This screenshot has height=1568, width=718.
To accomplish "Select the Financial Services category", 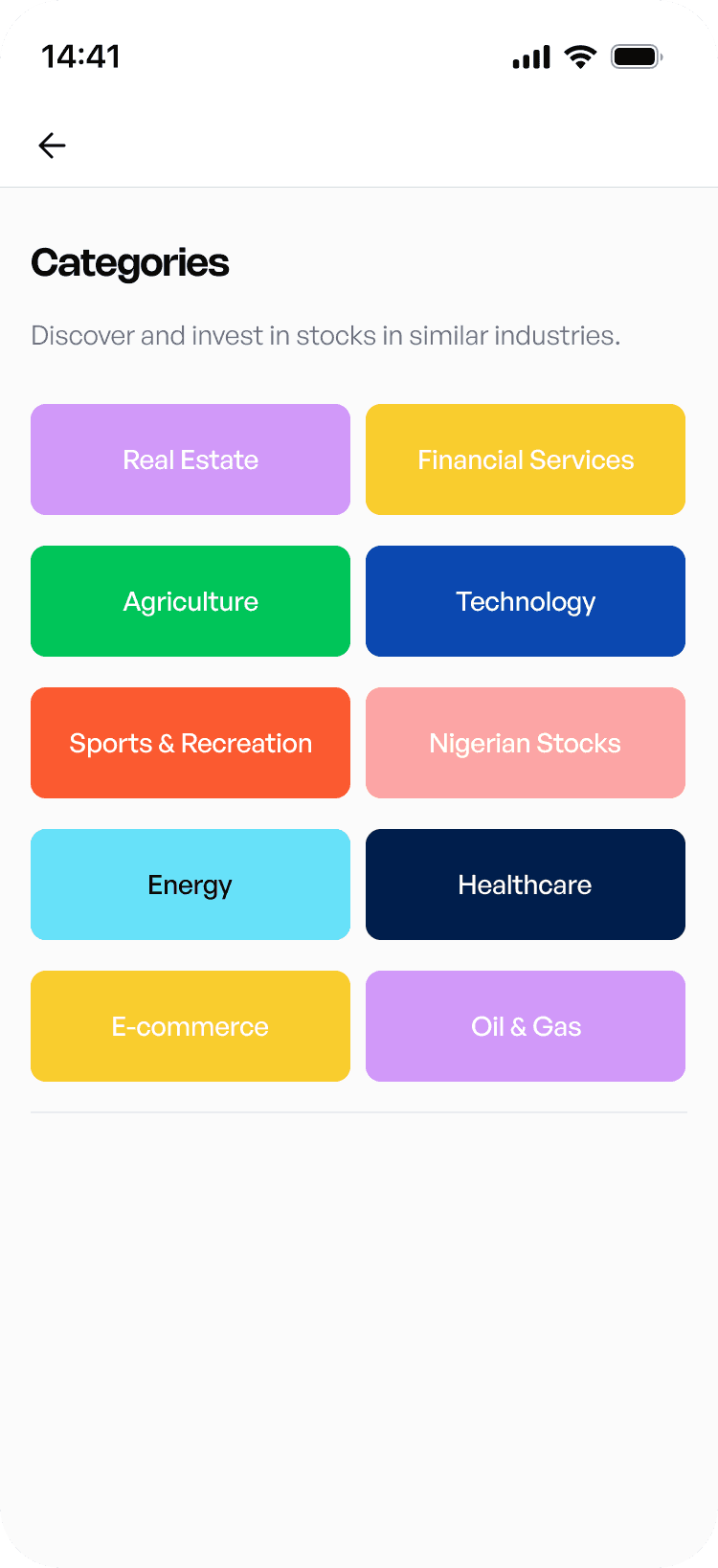I will 526,459.
